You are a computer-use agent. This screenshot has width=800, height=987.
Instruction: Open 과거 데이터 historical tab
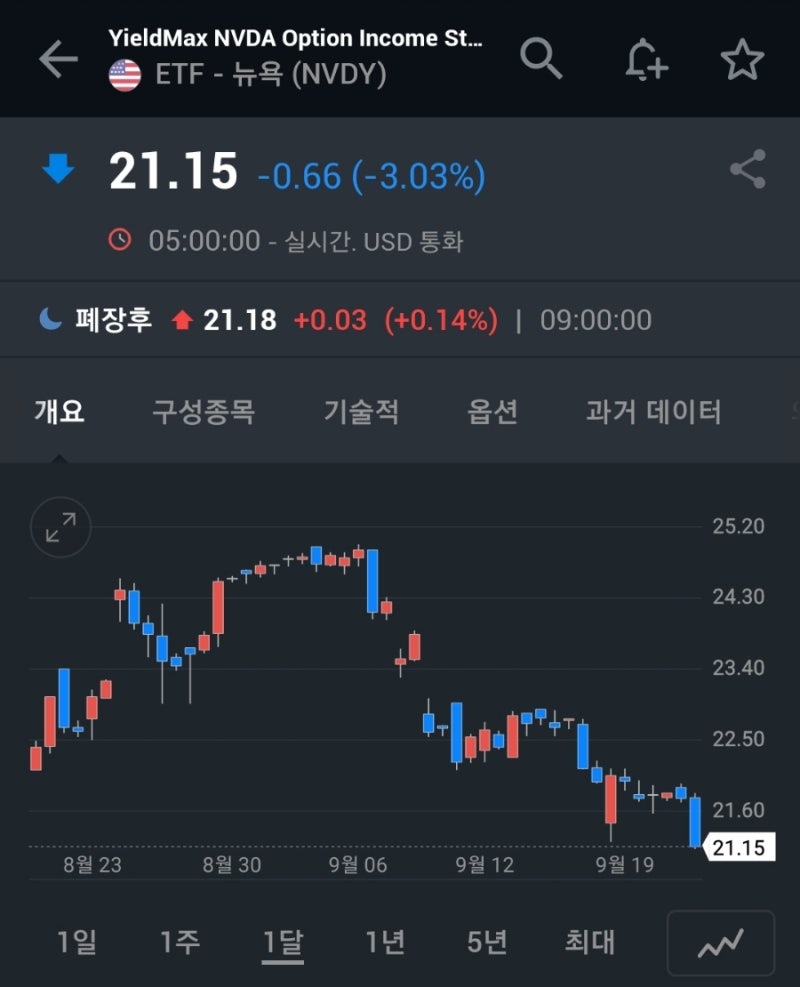(x=654, y=412)
